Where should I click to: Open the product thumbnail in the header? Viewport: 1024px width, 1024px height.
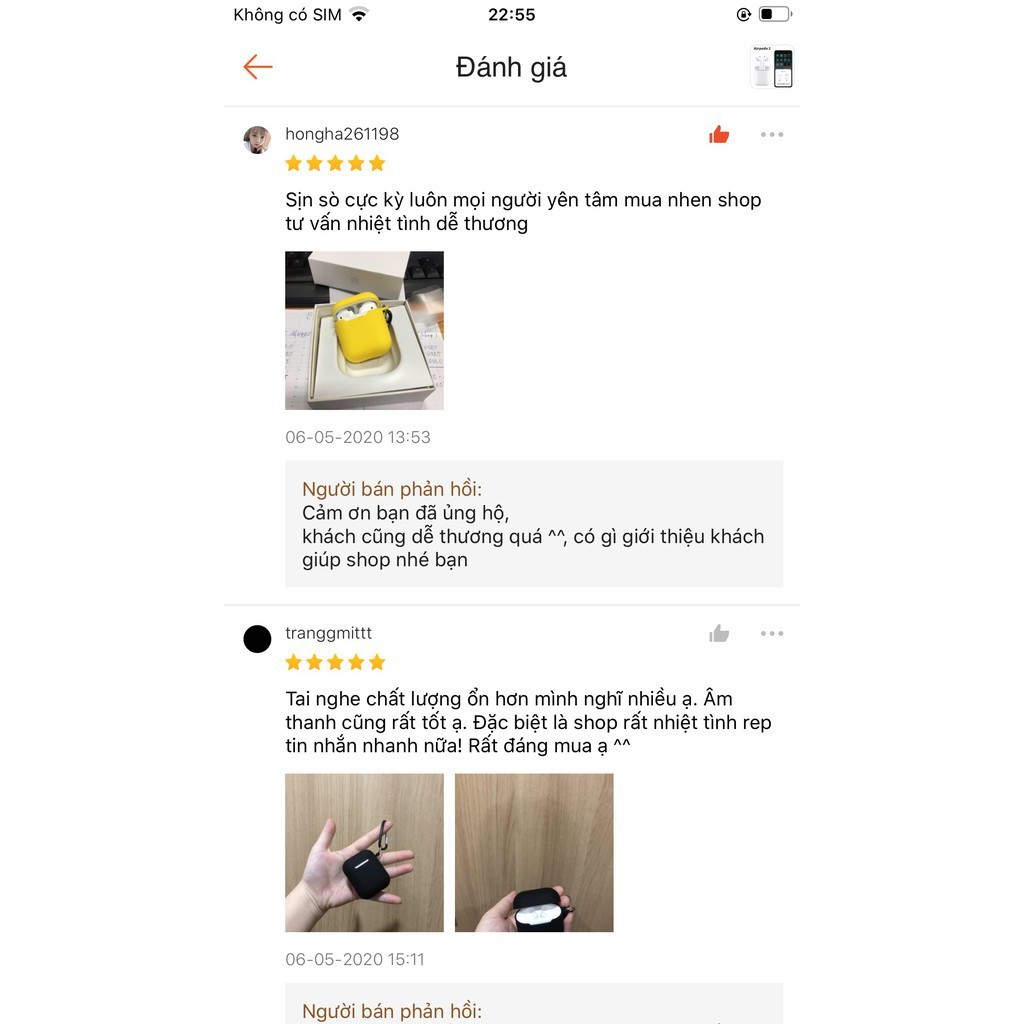772,68
